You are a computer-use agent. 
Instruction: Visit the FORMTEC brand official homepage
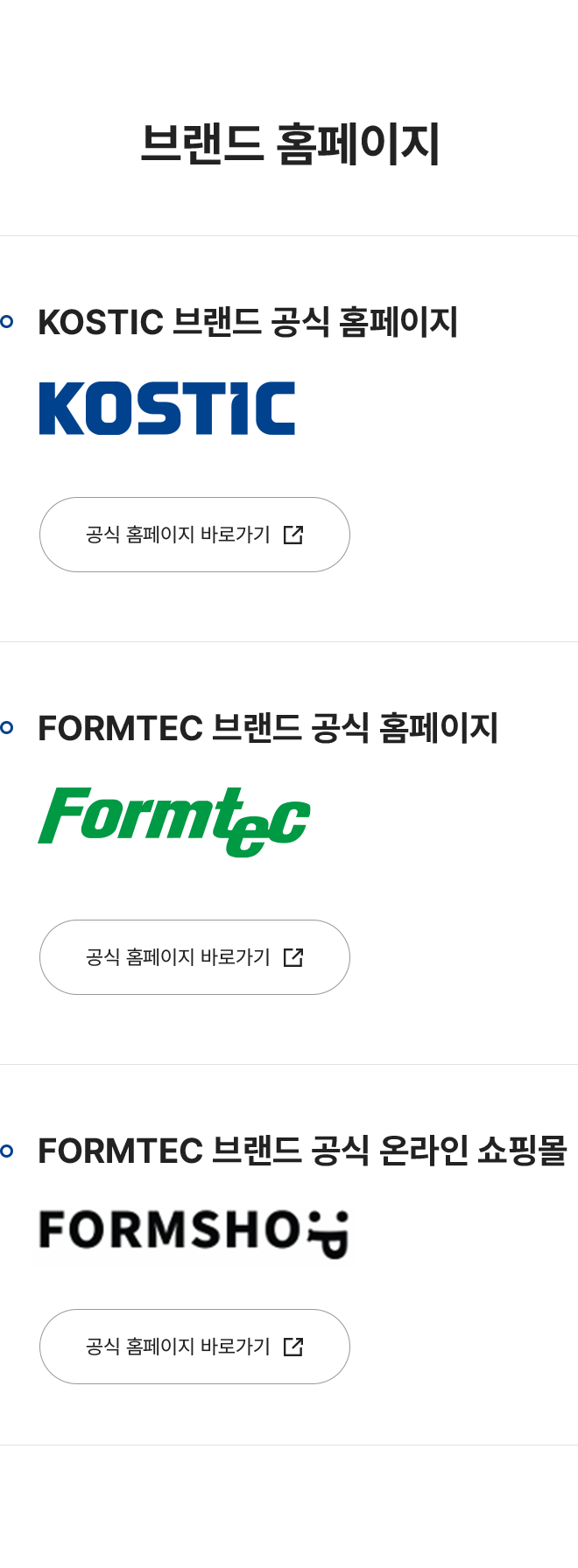tap(194, 957)
